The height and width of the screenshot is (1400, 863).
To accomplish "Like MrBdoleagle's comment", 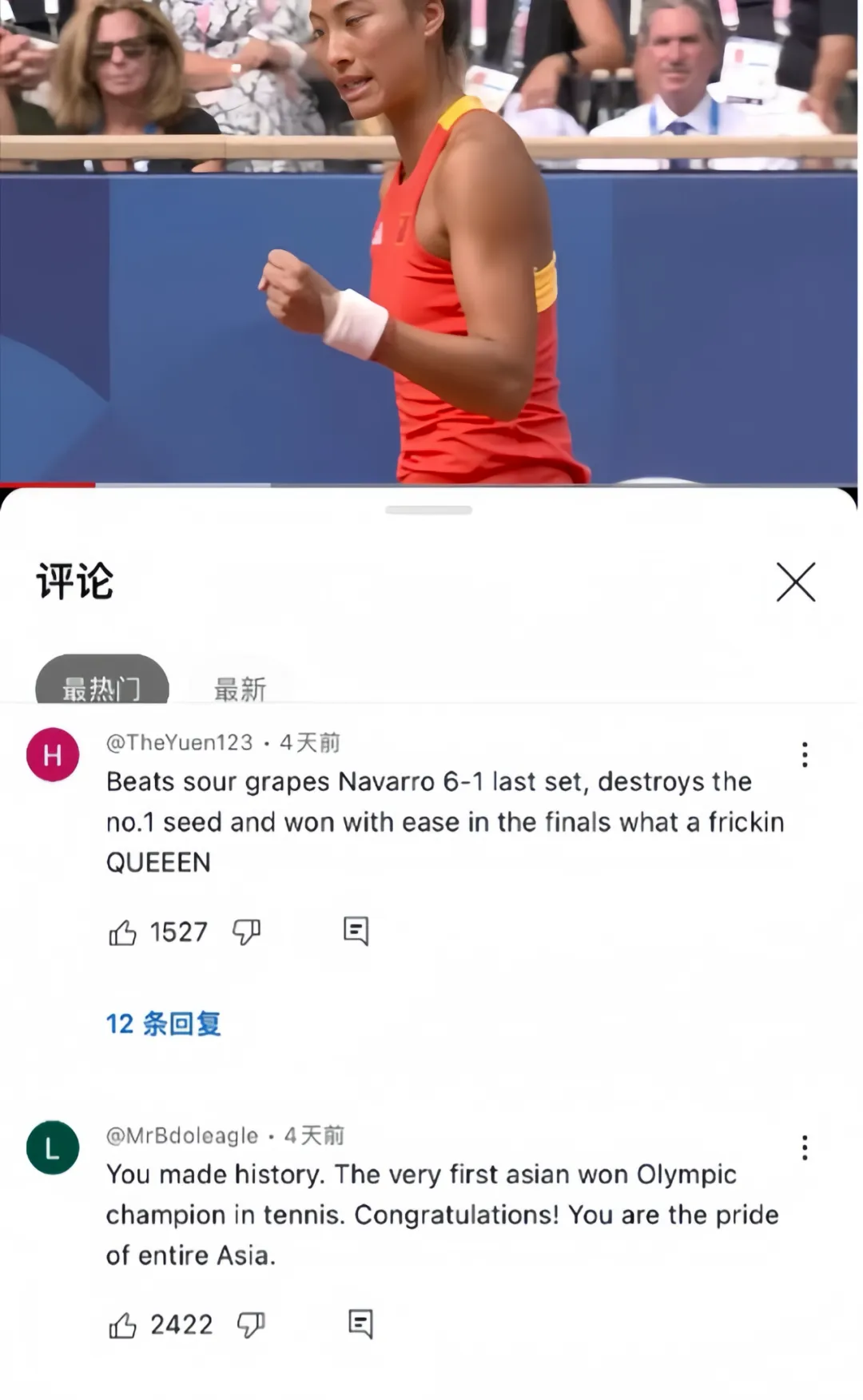I will [x=122, y=1326].
